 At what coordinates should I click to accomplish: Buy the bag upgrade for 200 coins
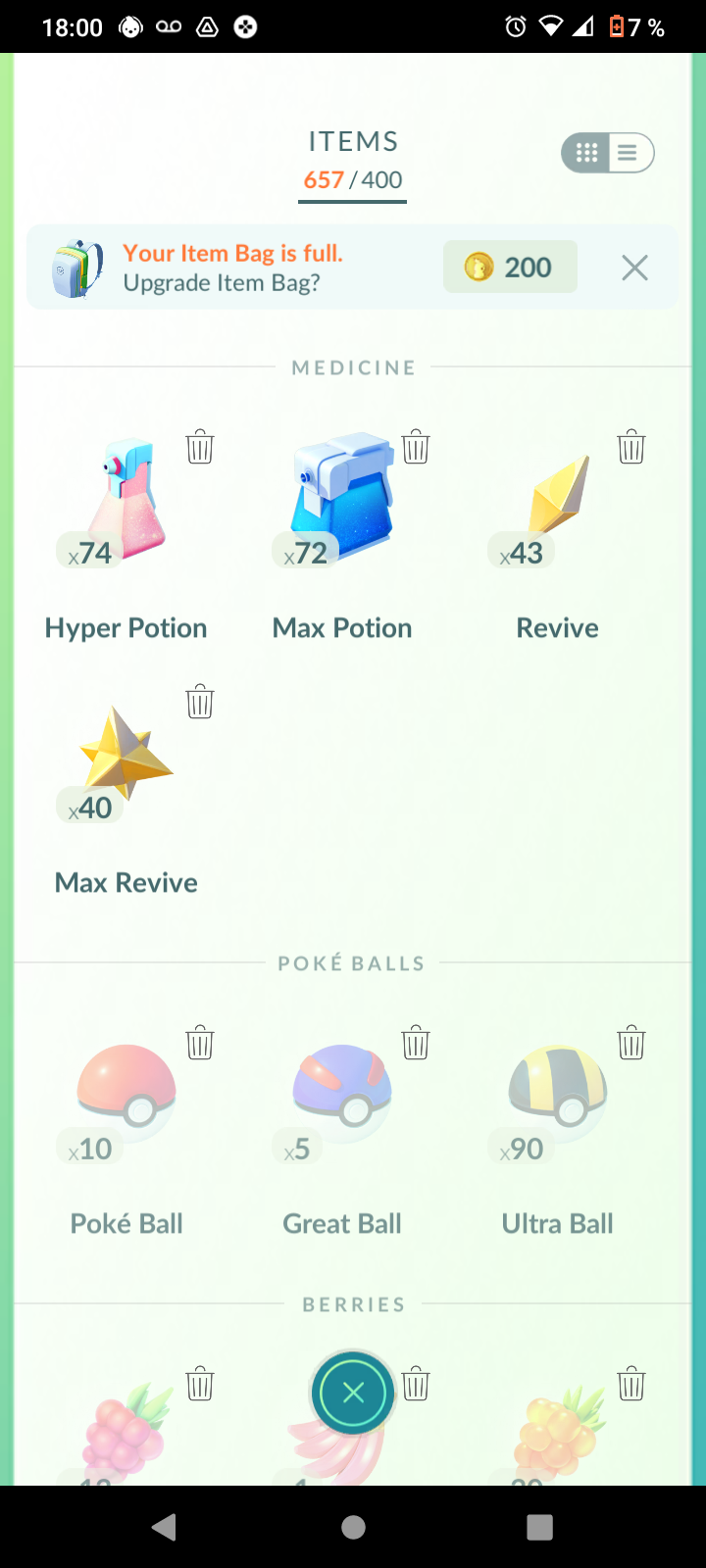tap(509, 268)
